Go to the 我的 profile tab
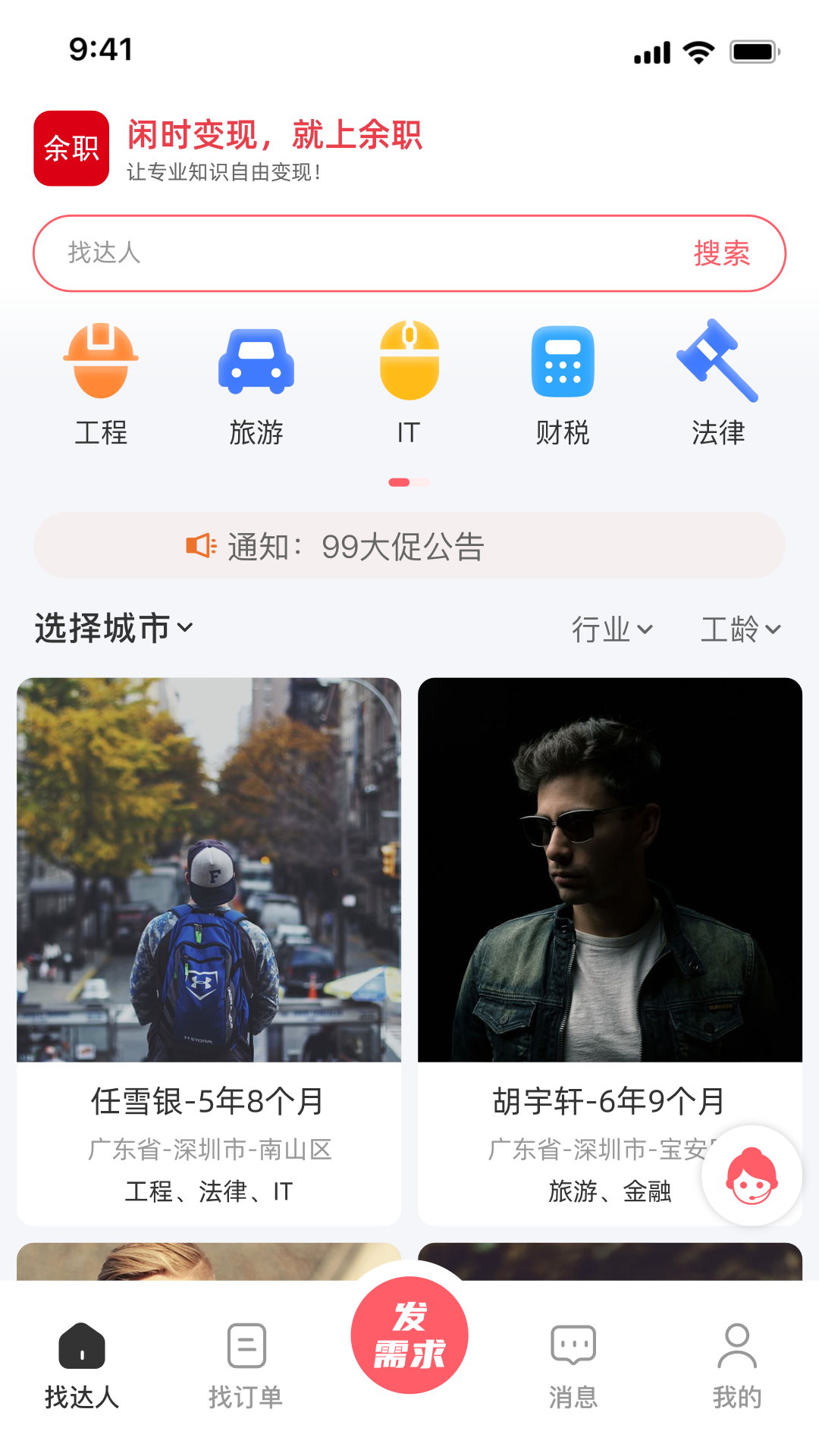The height and width of the screenshot is (1456, 819). 737,1365
